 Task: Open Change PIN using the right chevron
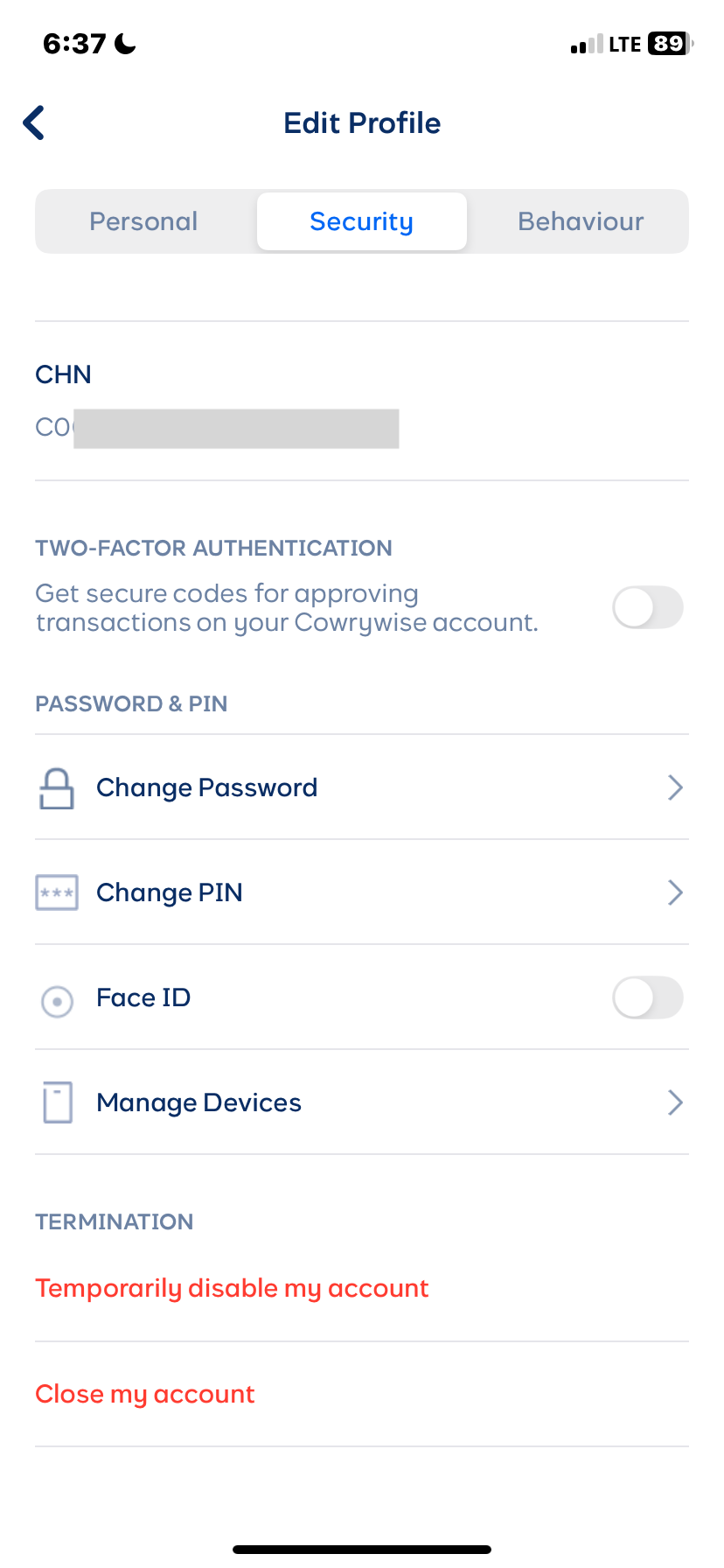[x=674, y=892]
